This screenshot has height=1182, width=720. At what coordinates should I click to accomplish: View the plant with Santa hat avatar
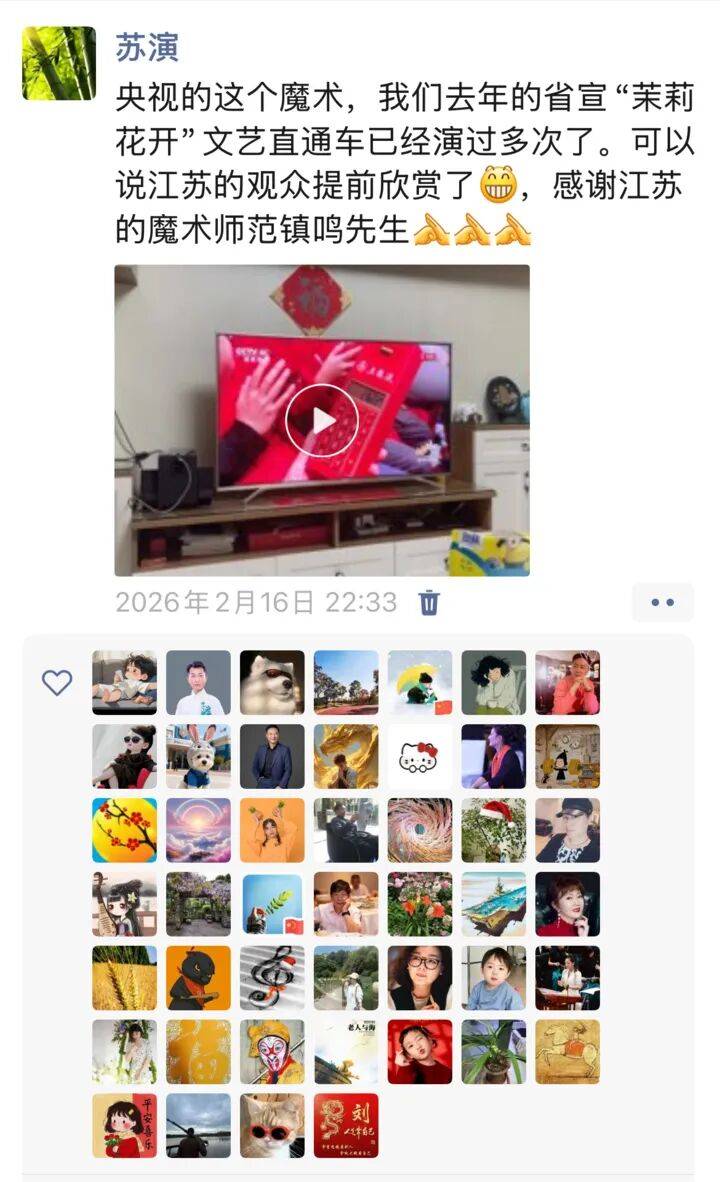pos(494,830)
